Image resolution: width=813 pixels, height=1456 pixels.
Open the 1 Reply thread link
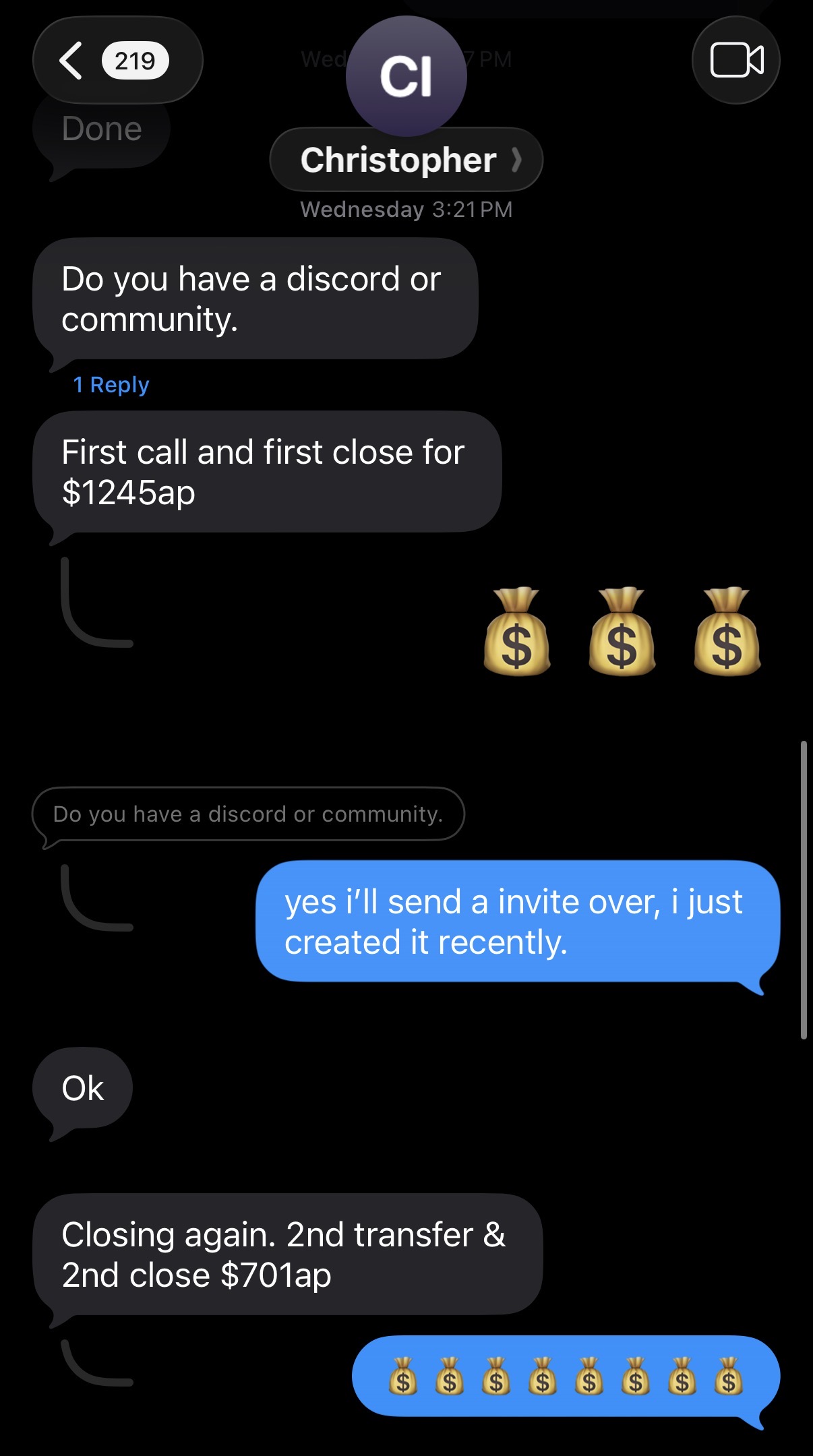(111, 385)
